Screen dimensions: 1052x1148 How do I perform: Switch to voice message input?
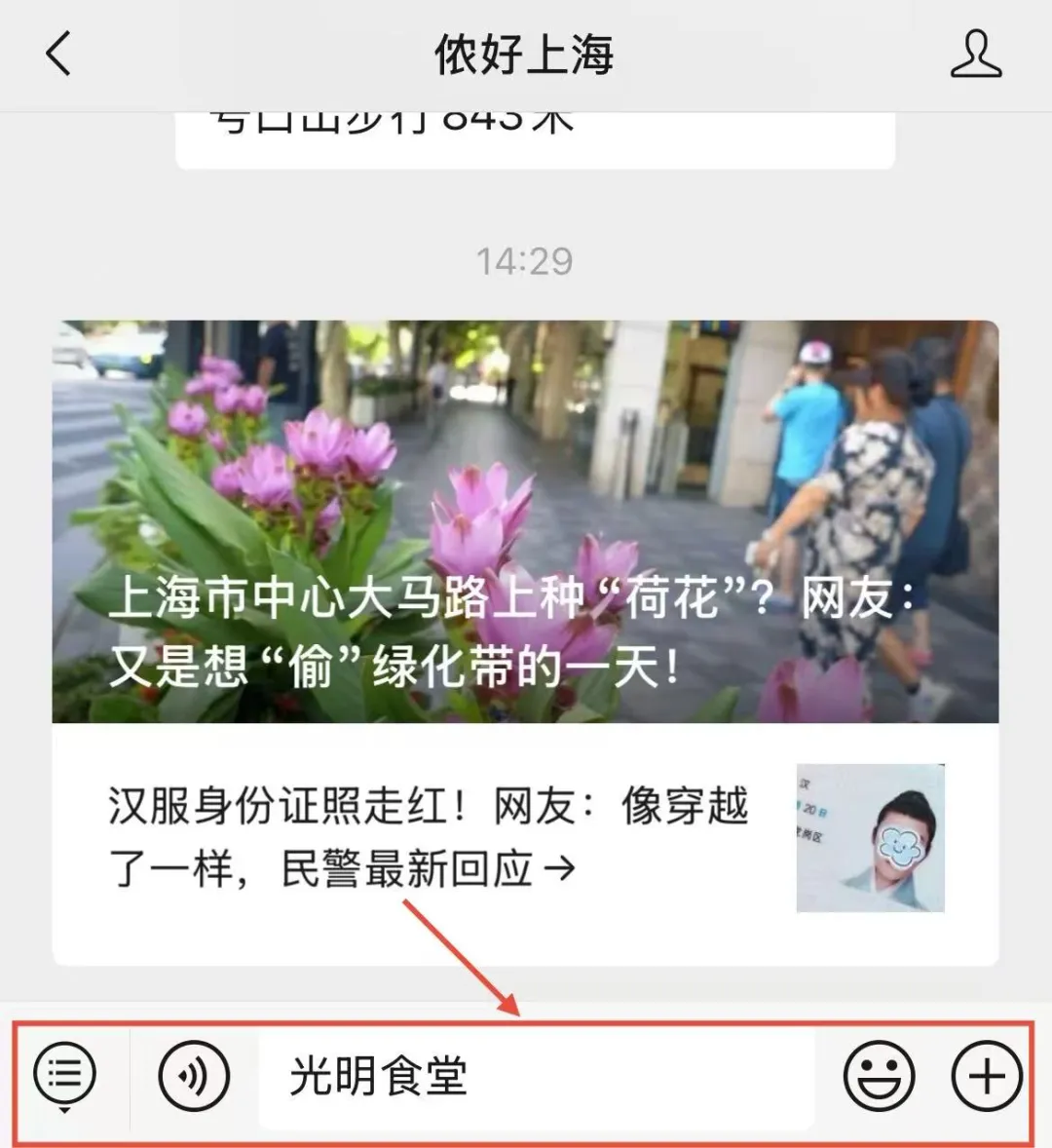(194, 1076)
